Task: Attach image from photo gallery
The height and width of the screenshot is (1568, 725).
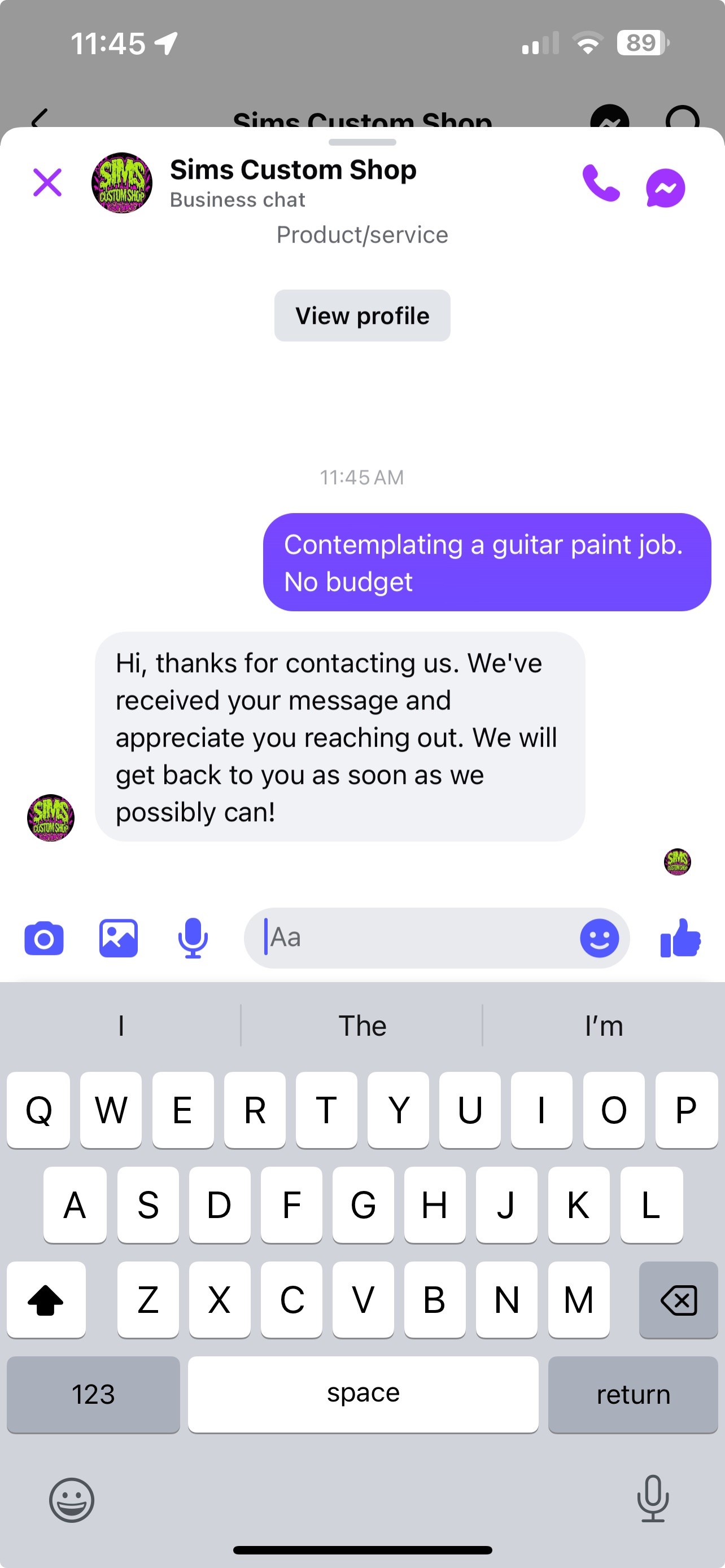Action: click(118, 938)
